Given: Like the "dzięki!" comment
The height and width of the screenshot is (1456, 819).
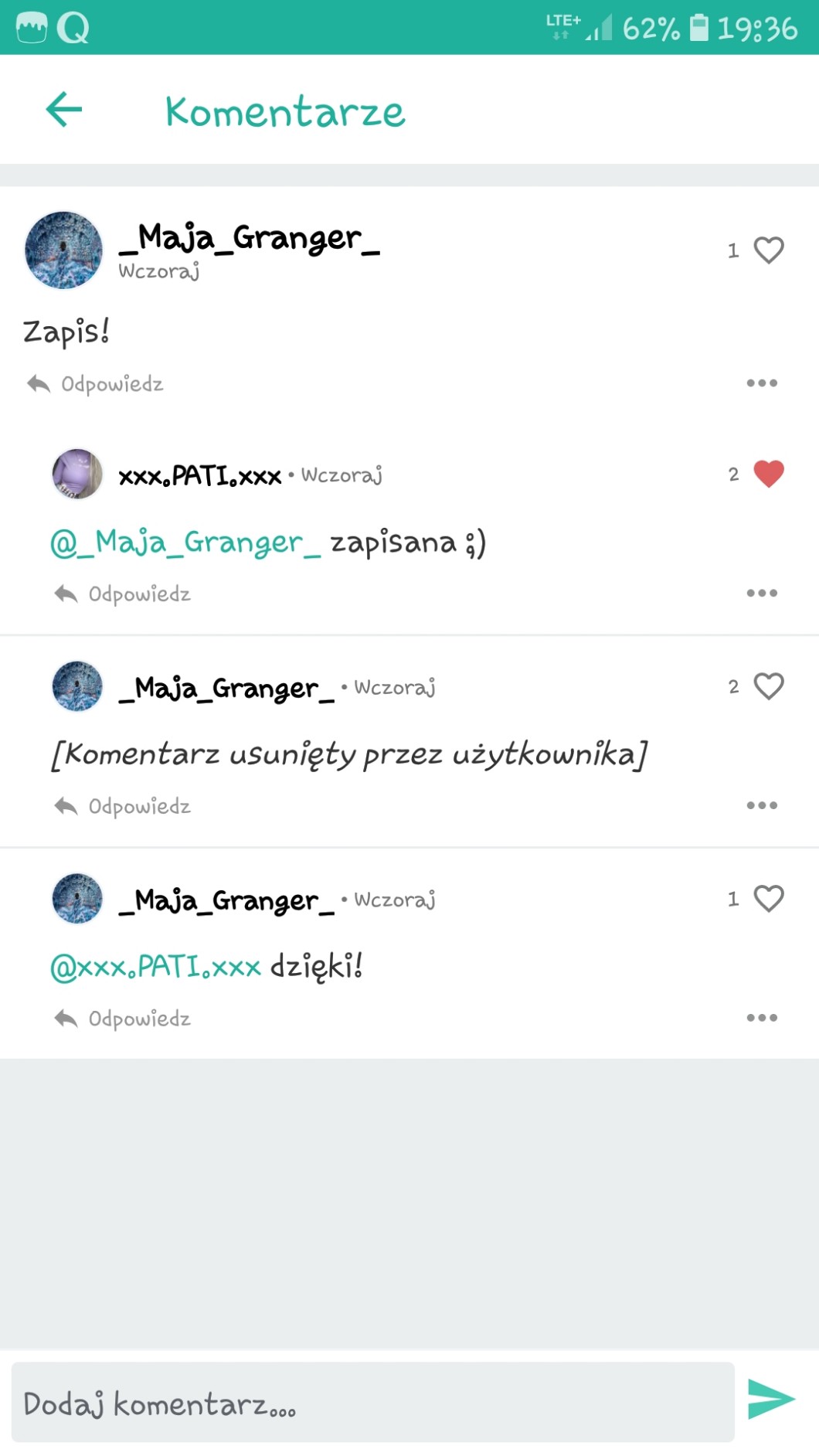Looking at the screenshot, I should click(x=768, y=899).
